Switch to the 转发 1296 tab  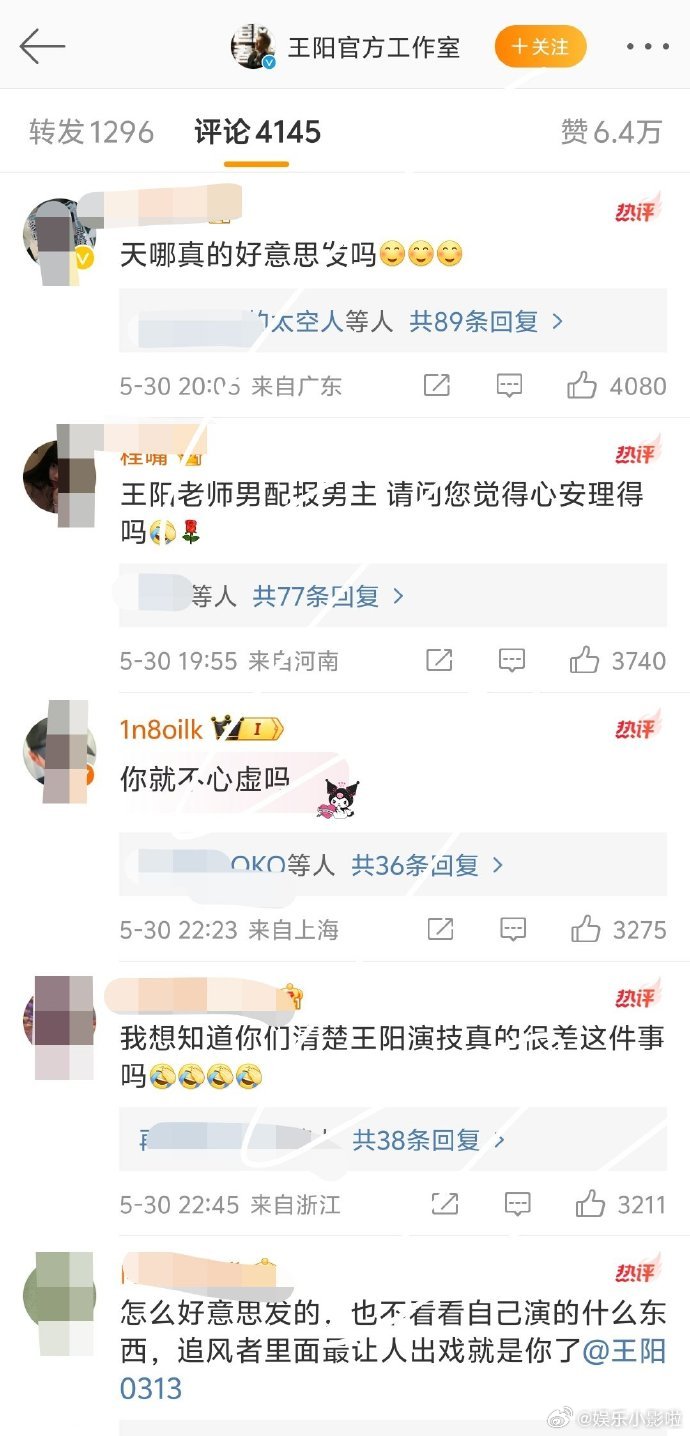click(x=91, y=132)
